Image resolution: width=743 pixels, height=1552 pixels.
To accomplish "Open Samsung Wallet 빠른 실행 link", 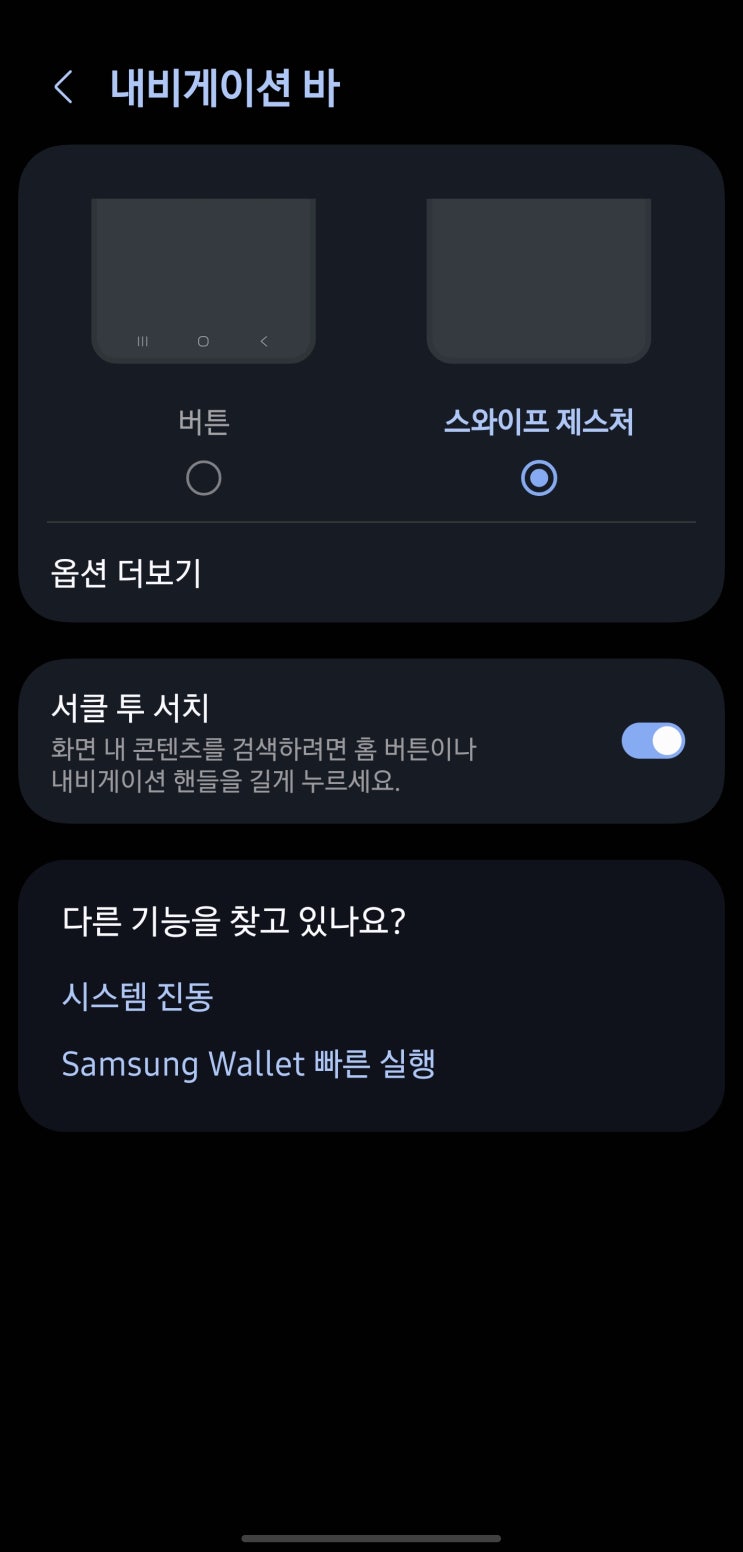I will (248, 1063).
